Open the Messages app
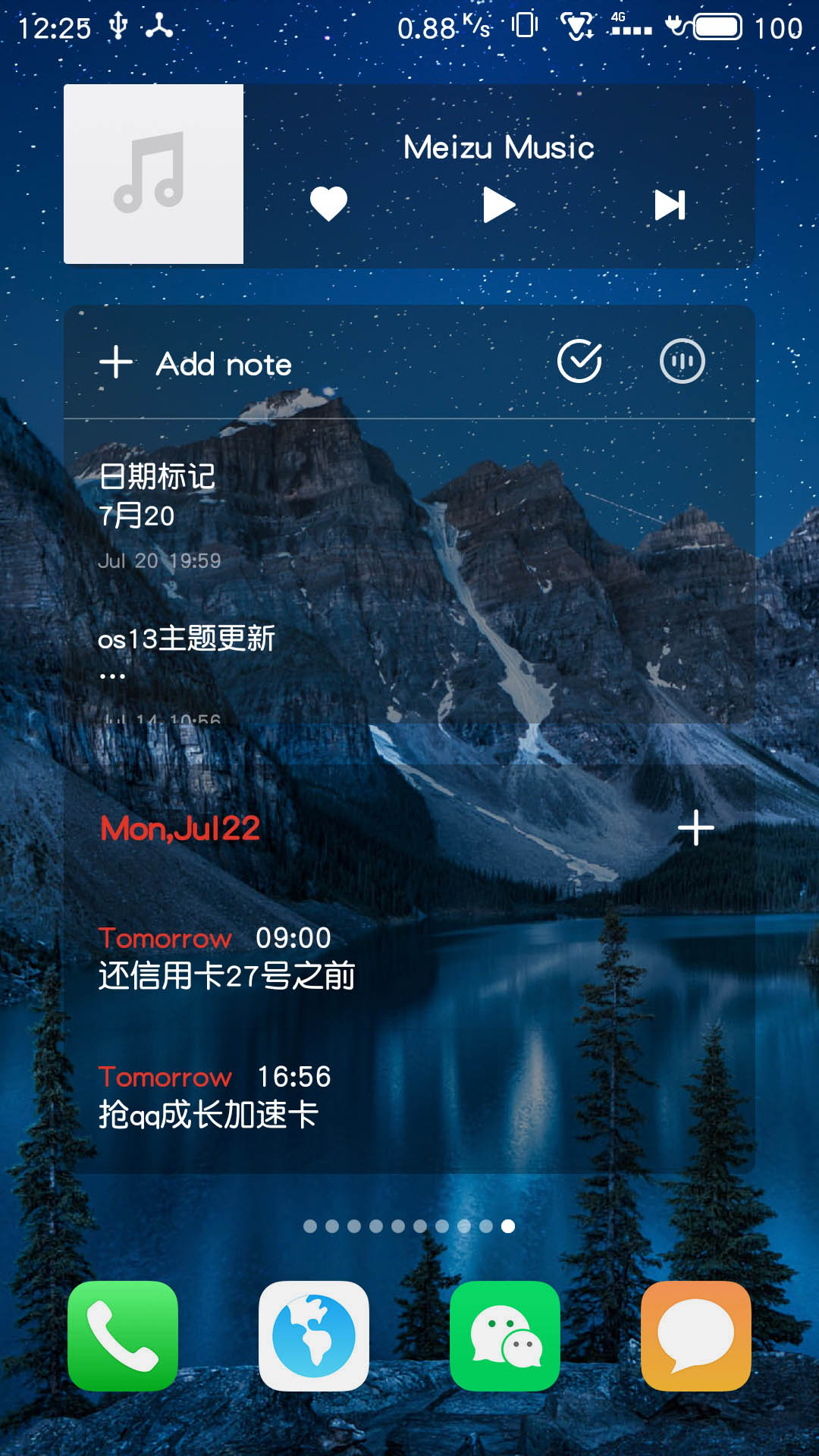The width and height of the screenshot is (819, 1456). [696, 1336]
